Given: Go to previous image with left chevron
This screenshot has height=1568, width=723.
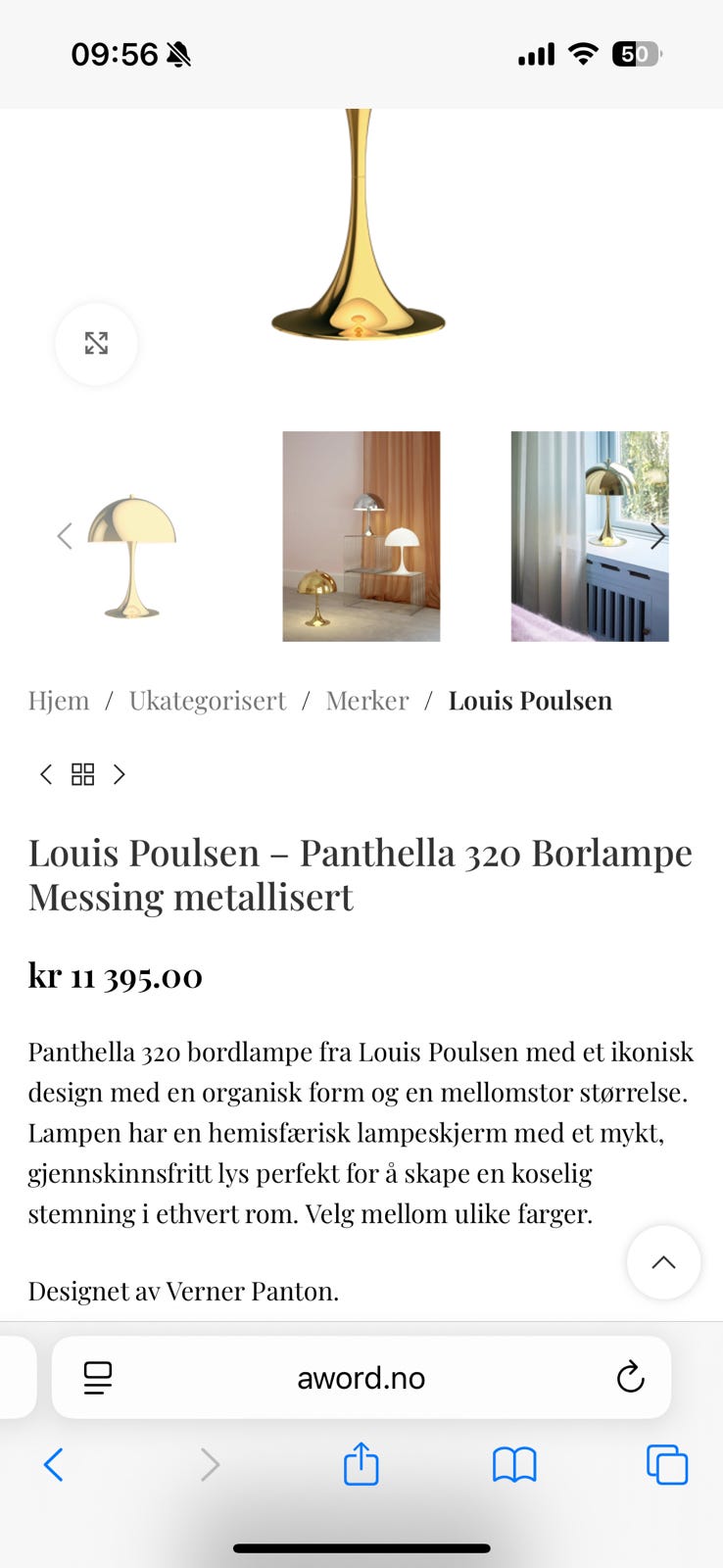Looking at the screenshot, I should pos(65,536).
